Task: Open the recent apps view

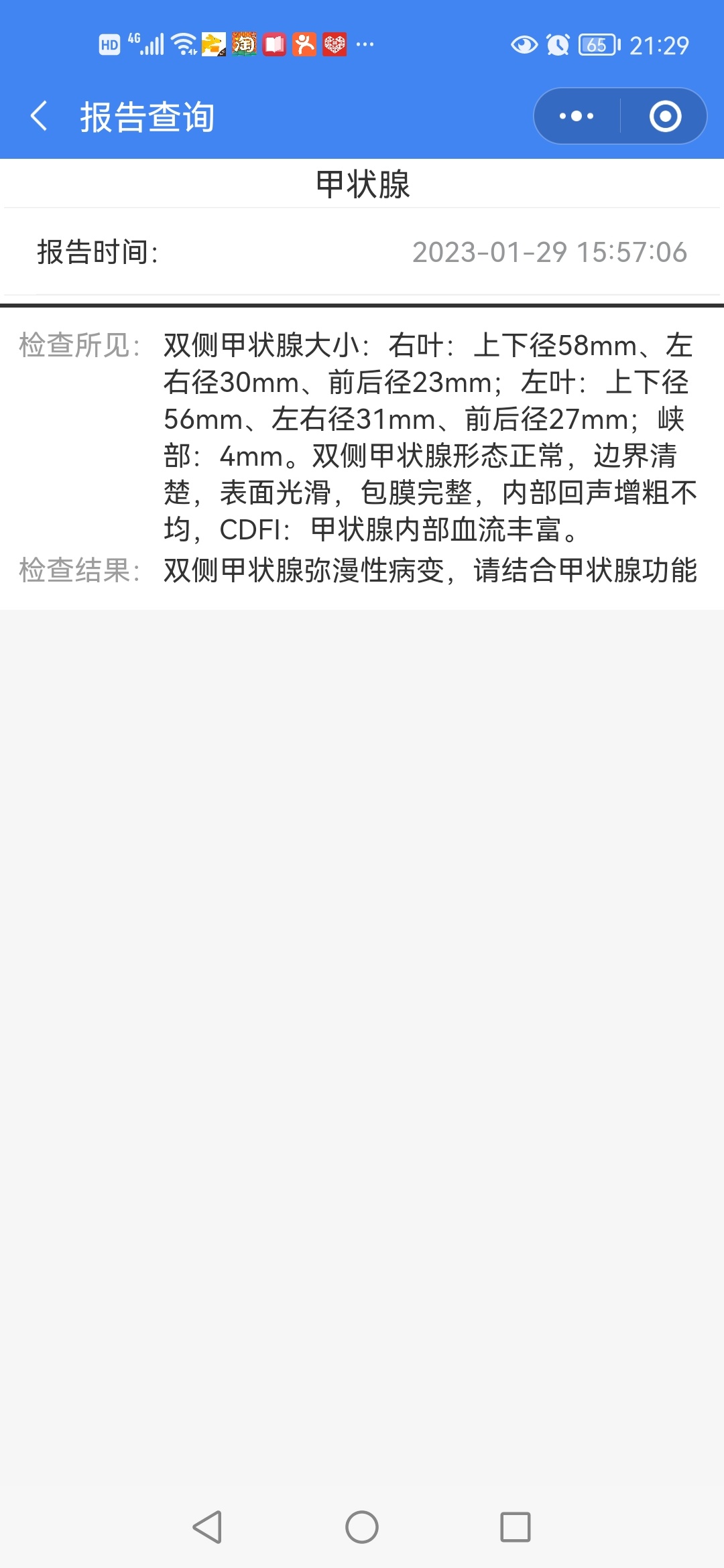Action: (516, 1527)
